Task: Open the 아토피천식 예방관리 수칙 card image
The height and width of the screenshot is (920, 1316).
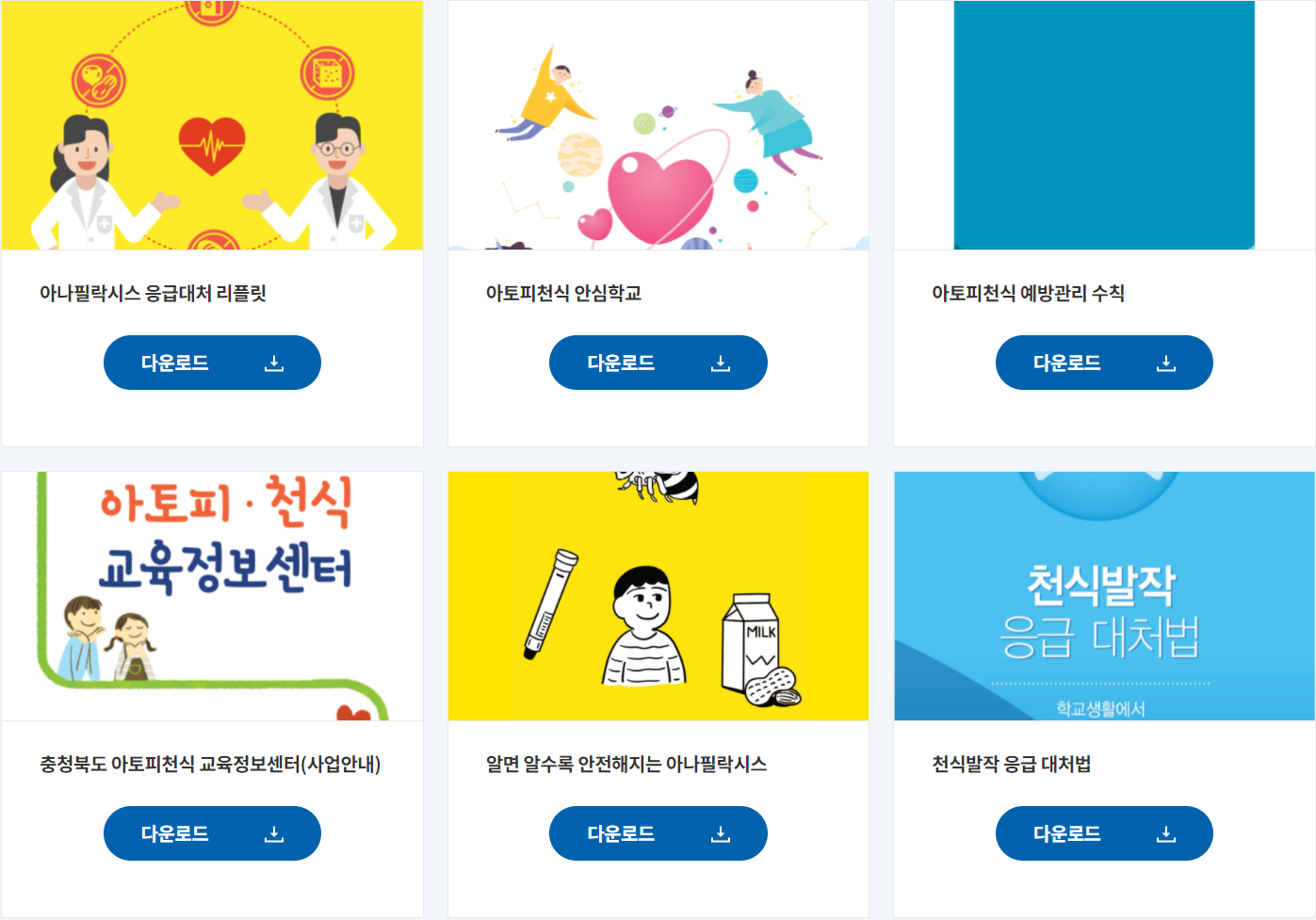Action: (x=1103, y=125)
